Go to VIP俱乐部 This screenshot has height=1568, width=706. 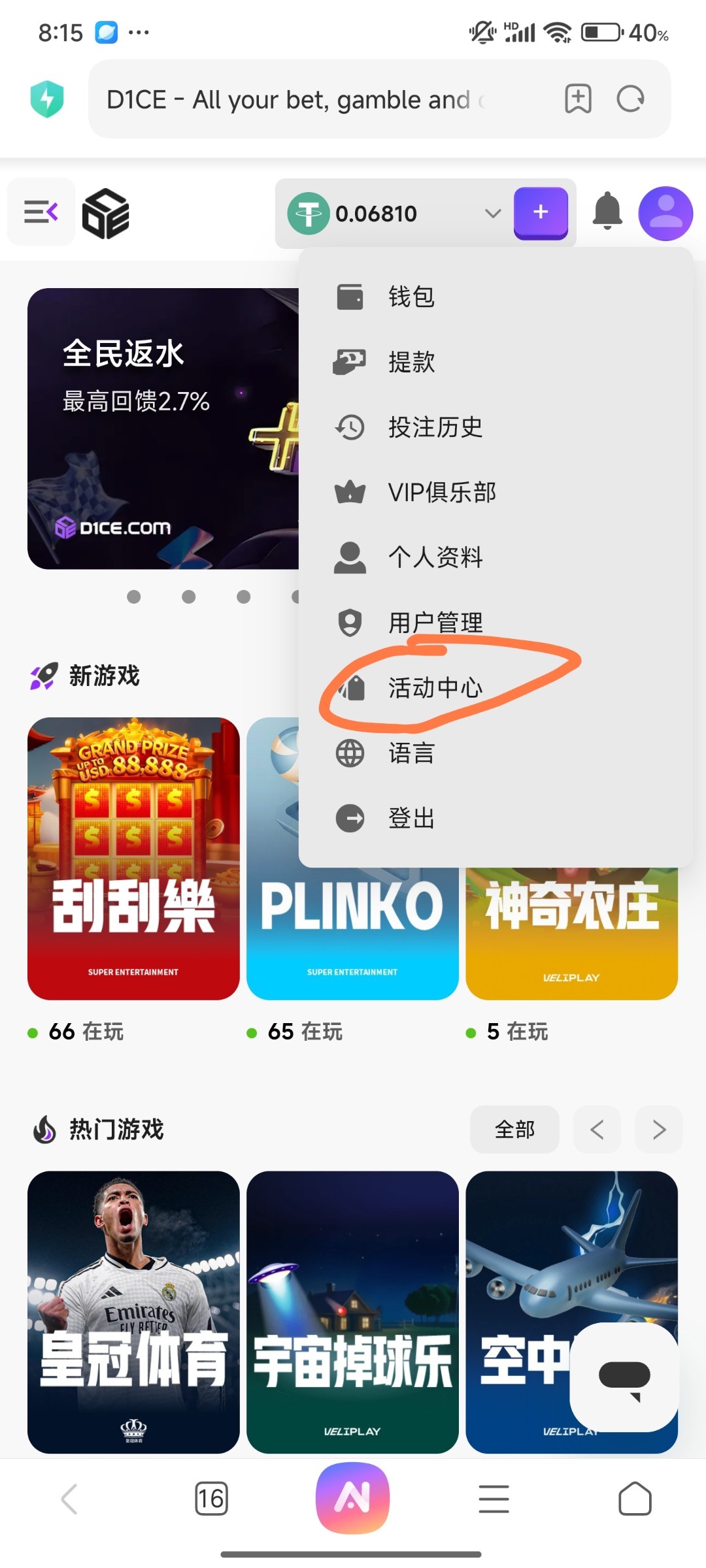(x=441, y=492)
